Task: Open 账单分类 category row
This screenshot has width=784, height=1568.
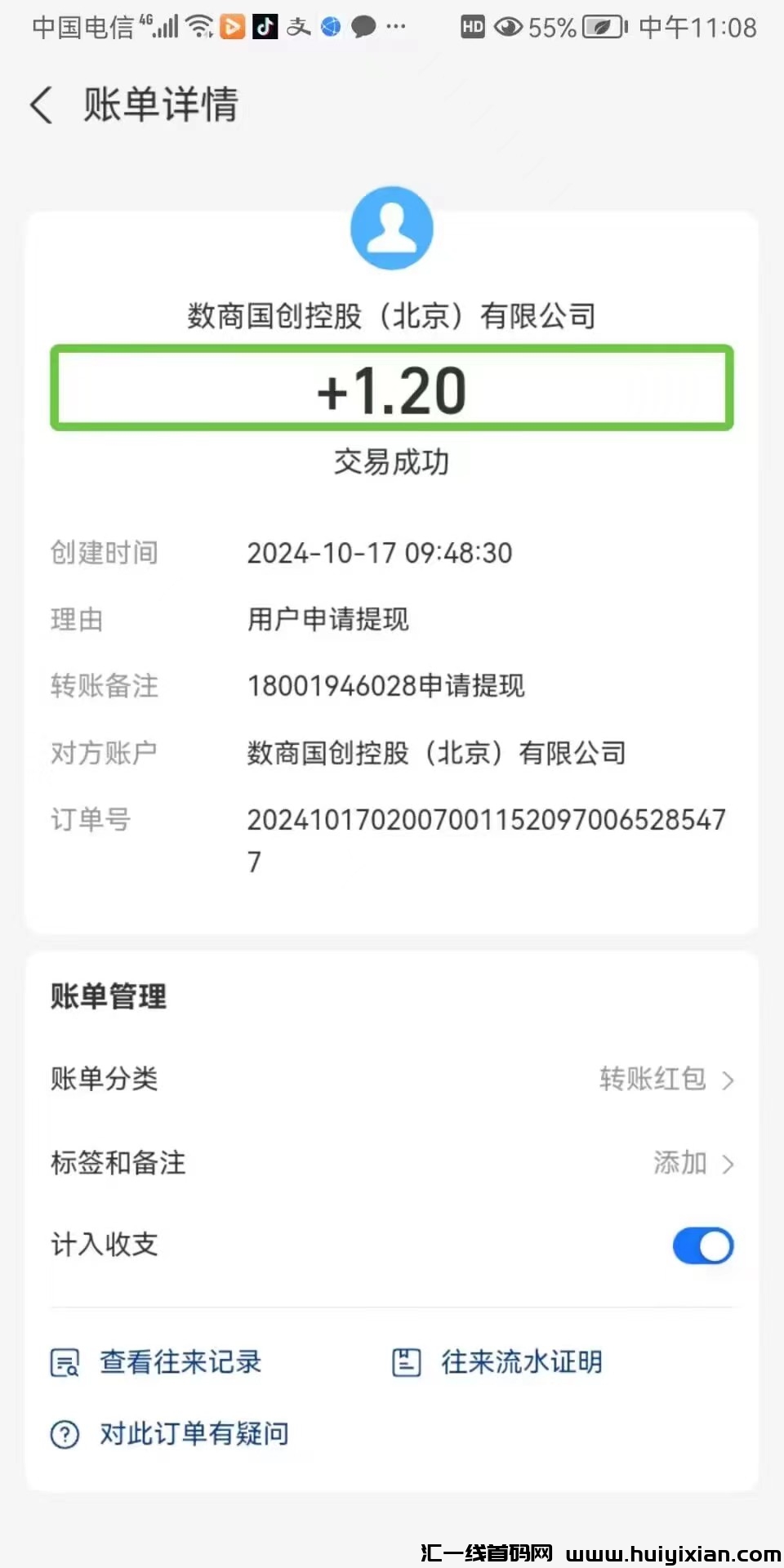Action: click(392, 1079)
